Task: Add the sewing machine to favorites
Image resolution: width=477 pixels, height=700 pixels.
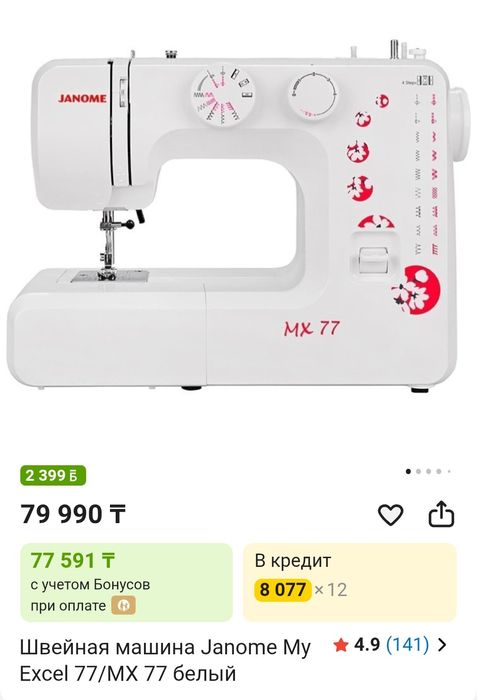Action: point(390,515)
